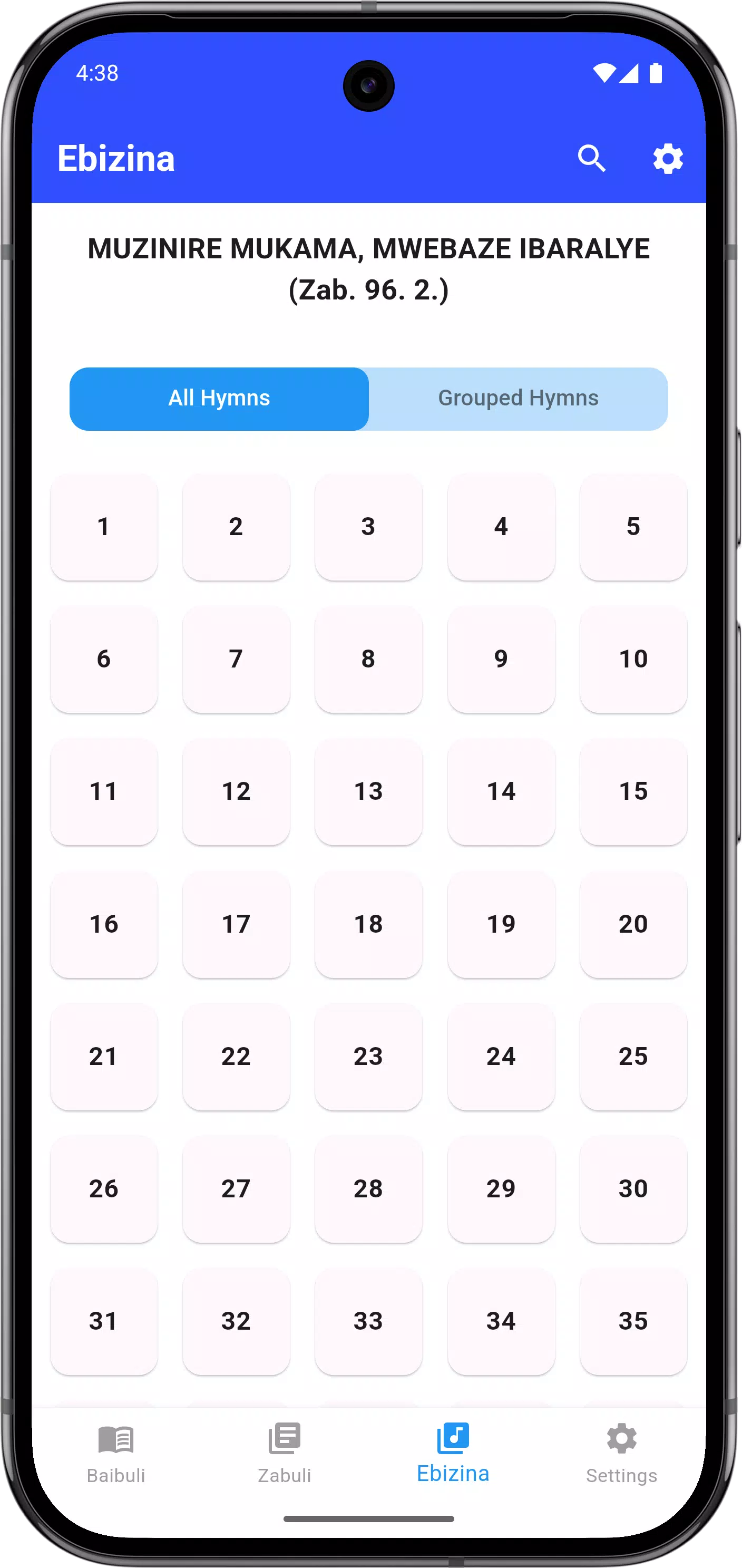Open hymn number 29

click(x=501, y=1189)
